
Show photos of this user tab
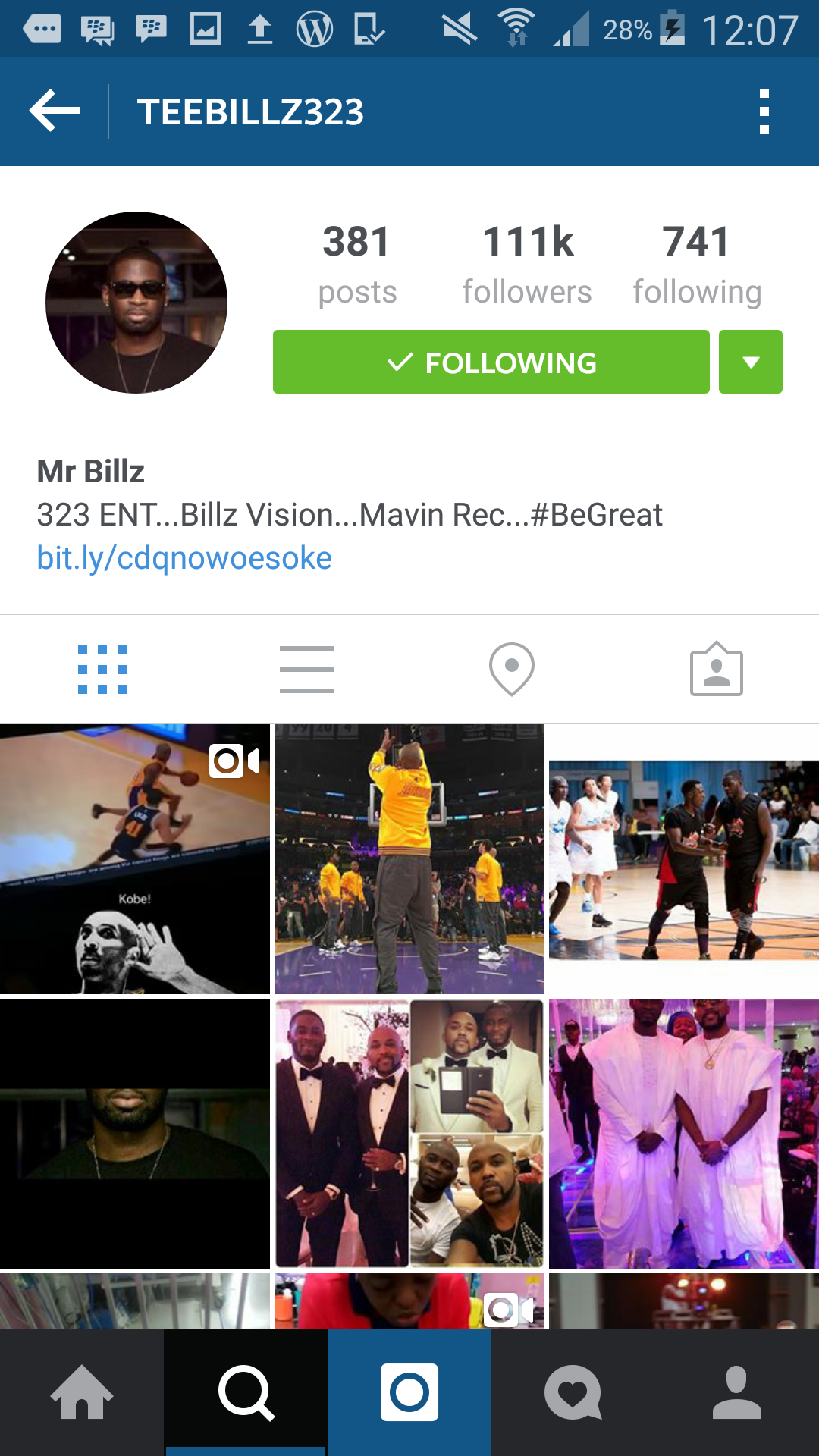(x=717, y=670)
